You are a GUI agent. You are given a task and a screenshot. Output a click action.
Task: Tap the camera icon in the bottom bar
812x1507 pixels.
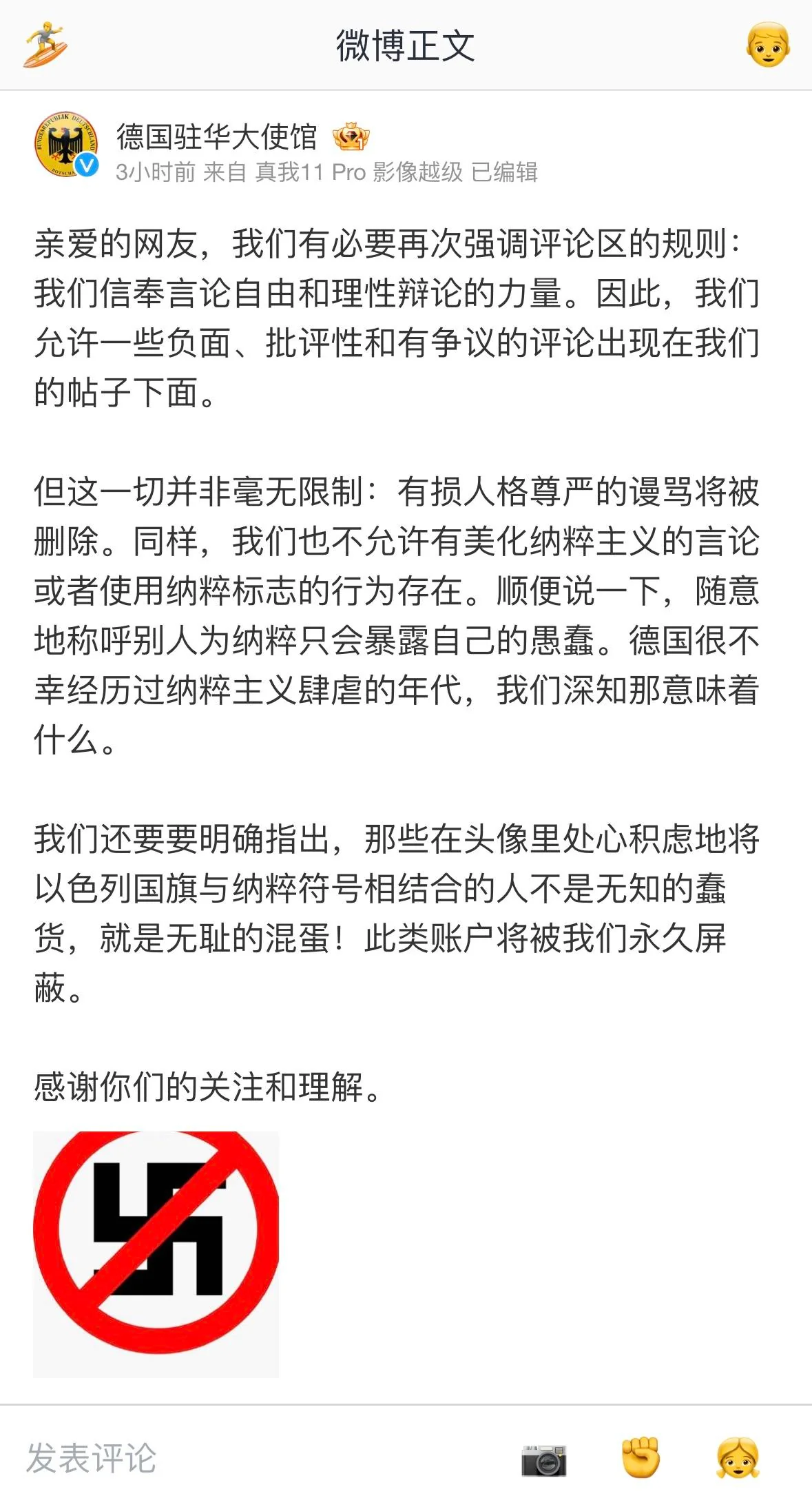pyautogui.click(x=543, y=1459)
